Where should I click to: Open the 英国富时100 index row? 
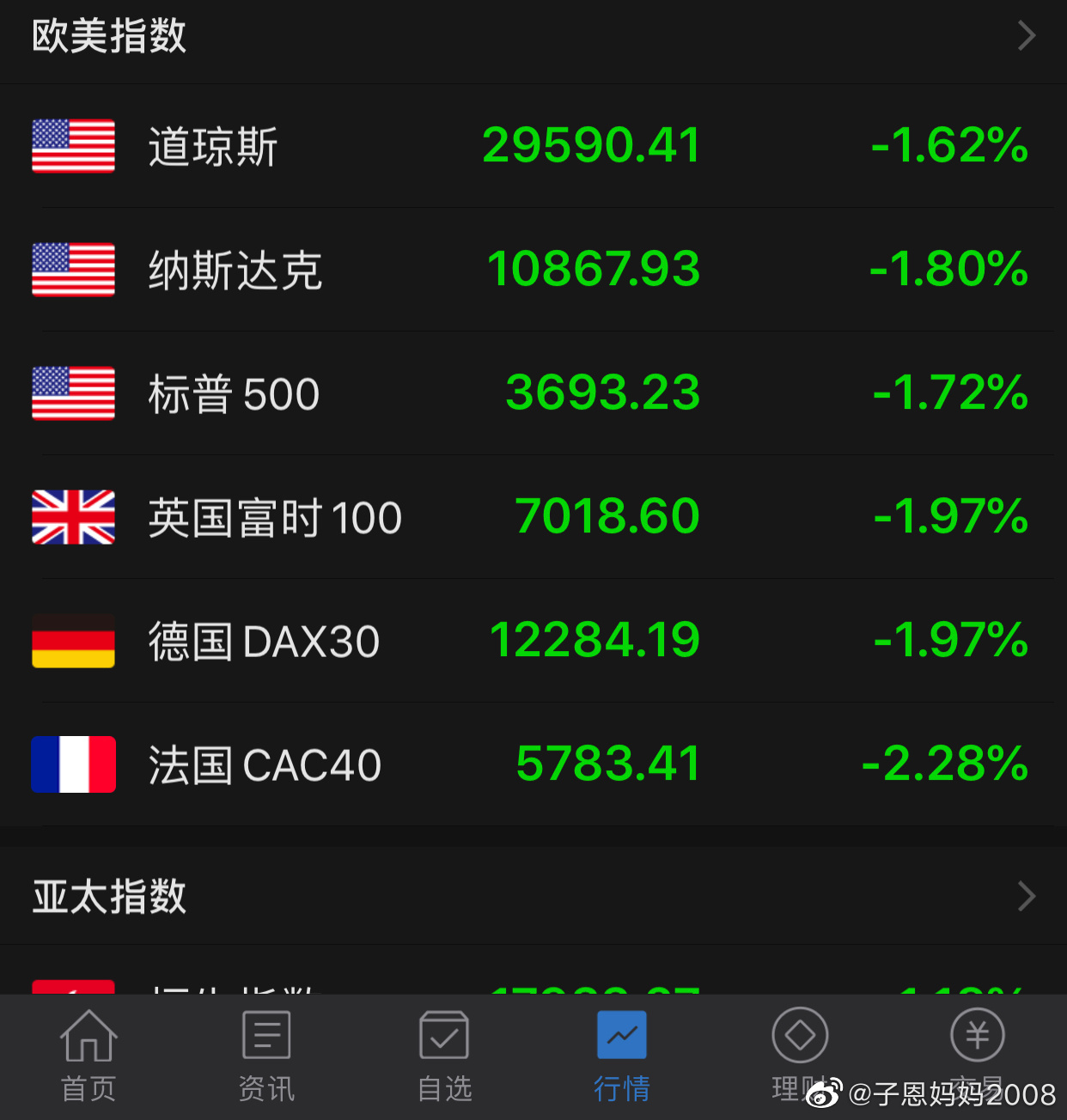tap(533, 517)
